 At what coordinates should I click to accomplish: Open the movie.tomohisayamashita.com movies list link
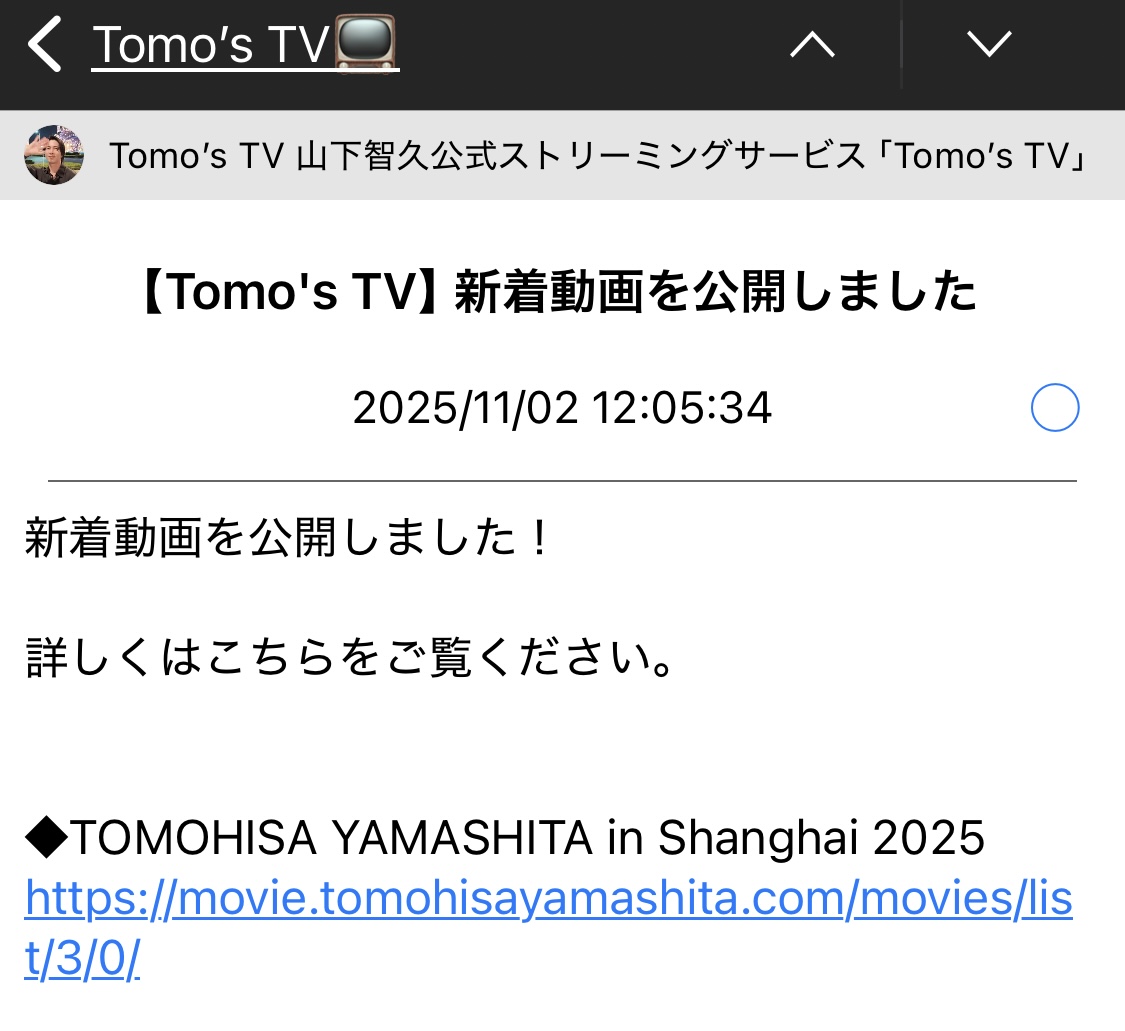(x=548, y=901)
